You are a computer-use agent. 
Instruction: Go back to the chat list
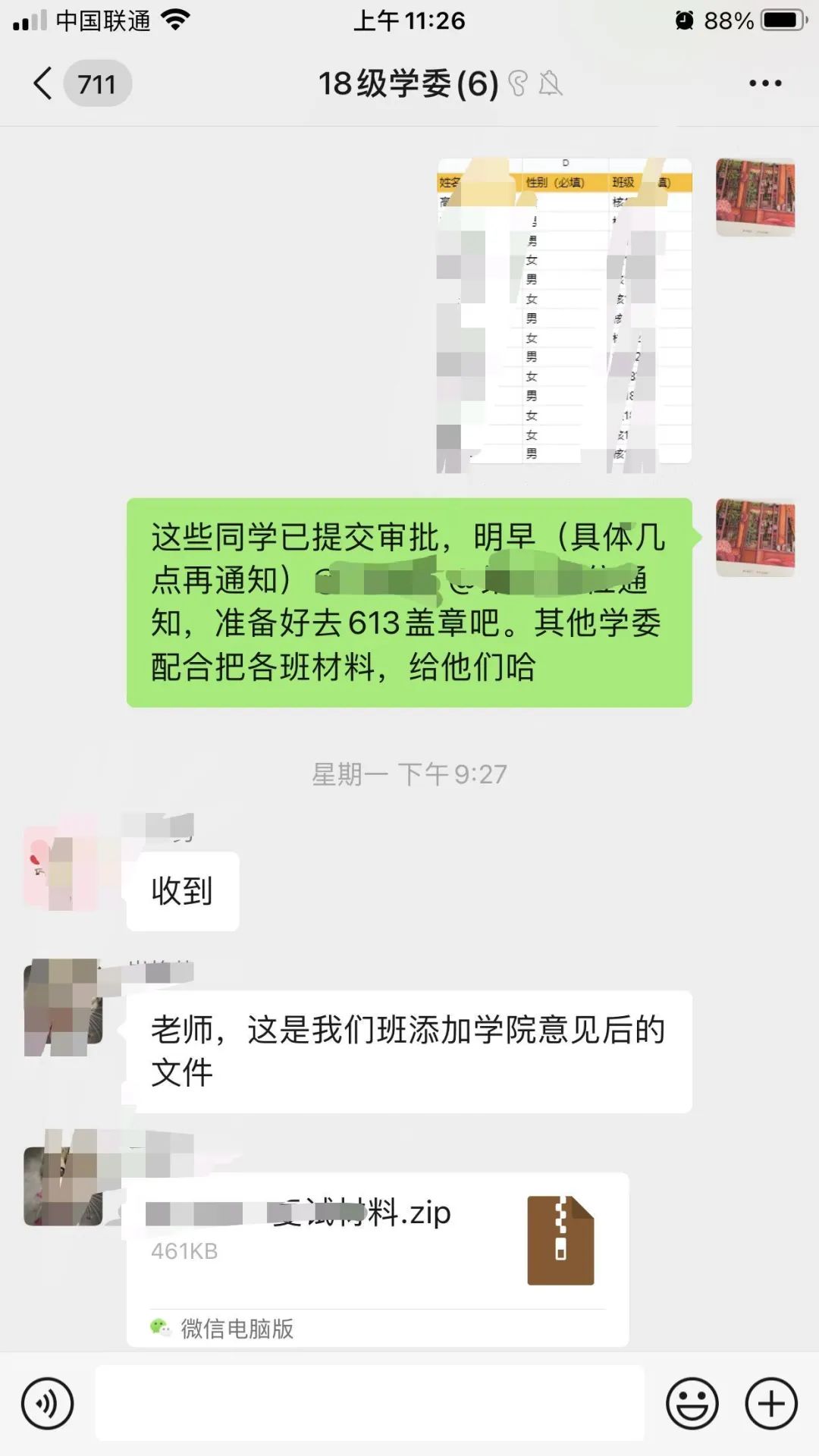click(x=44, y=83)
